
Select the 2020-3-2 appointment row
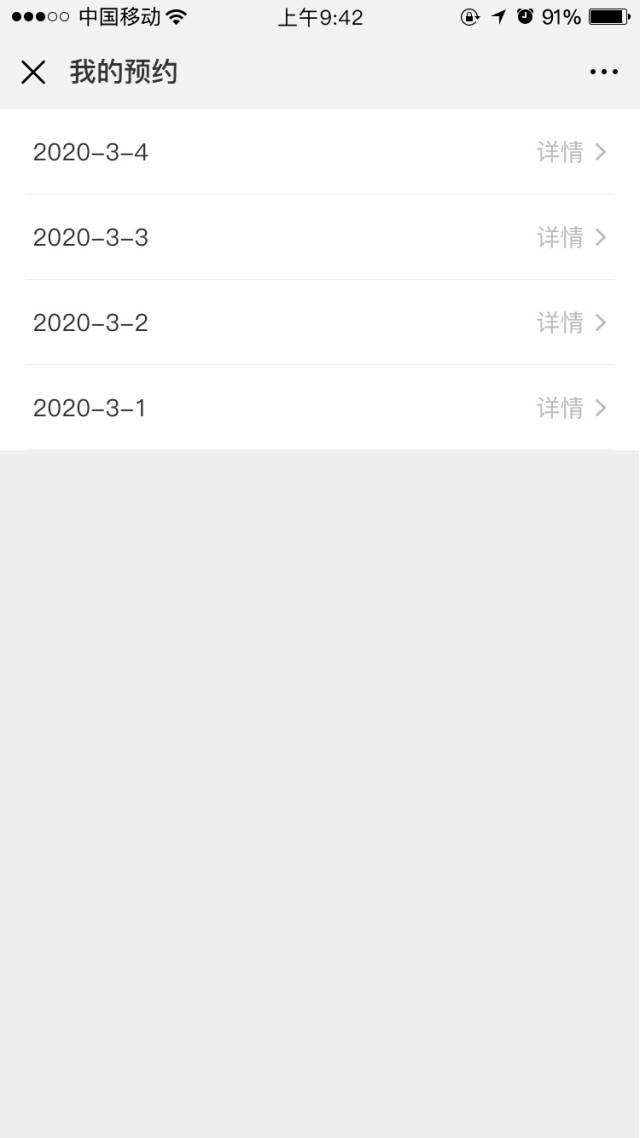pyautogui.click(x=319, y=322)
